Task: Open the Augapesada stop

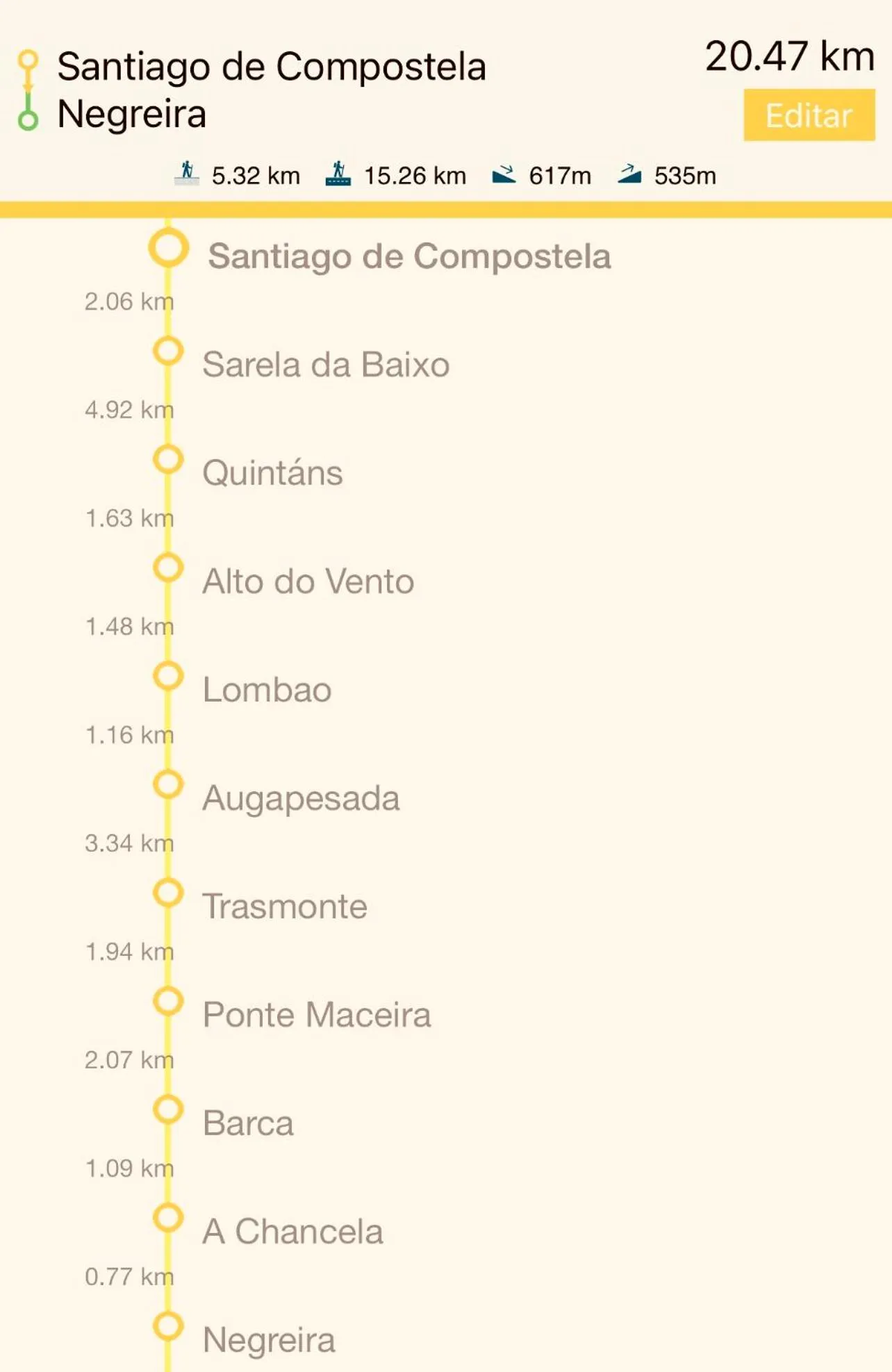Action: [301, 798]
